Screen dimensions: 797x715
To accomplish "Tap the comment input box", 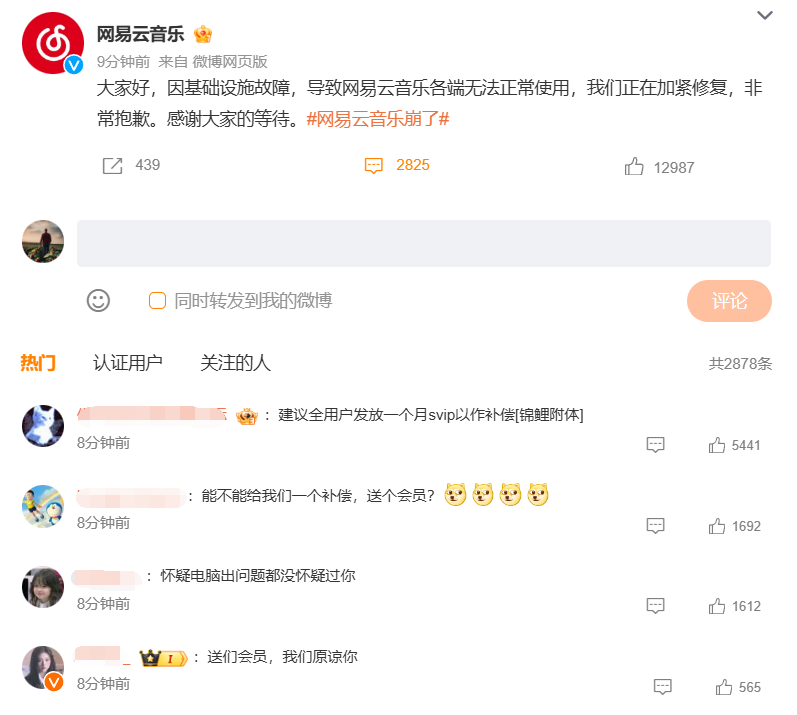I will 423,243.
